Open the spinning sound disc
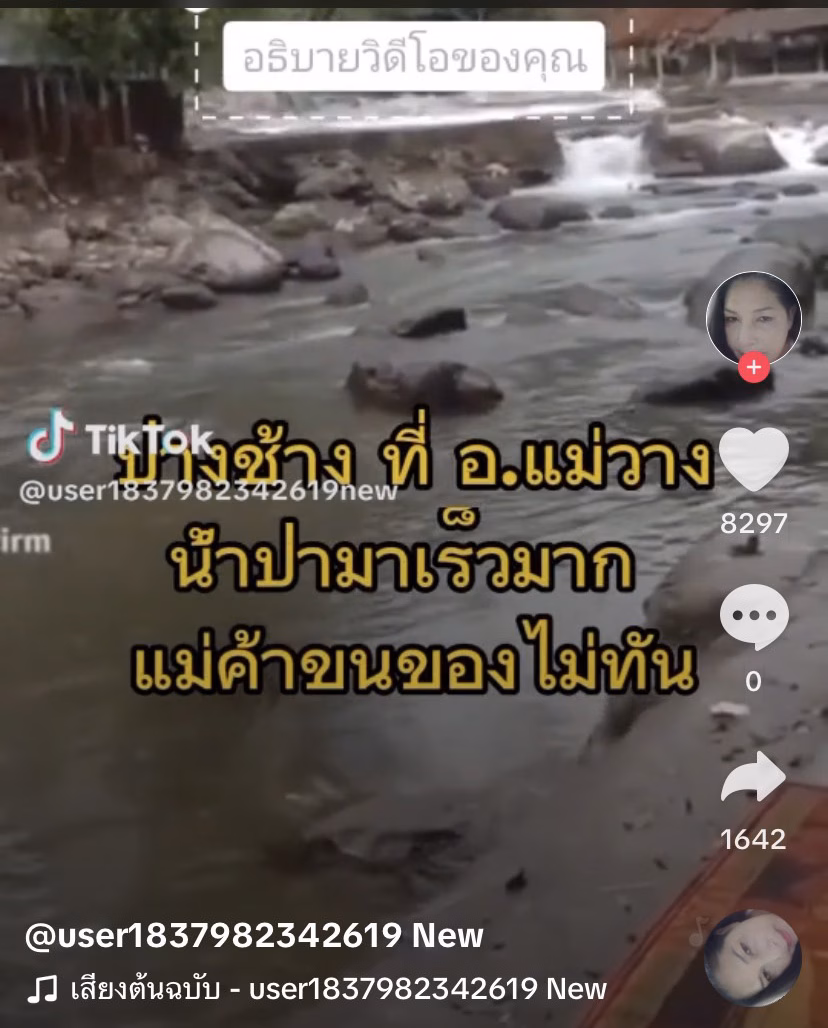Viewport: 828px width, 1028px height. point(752,958)
